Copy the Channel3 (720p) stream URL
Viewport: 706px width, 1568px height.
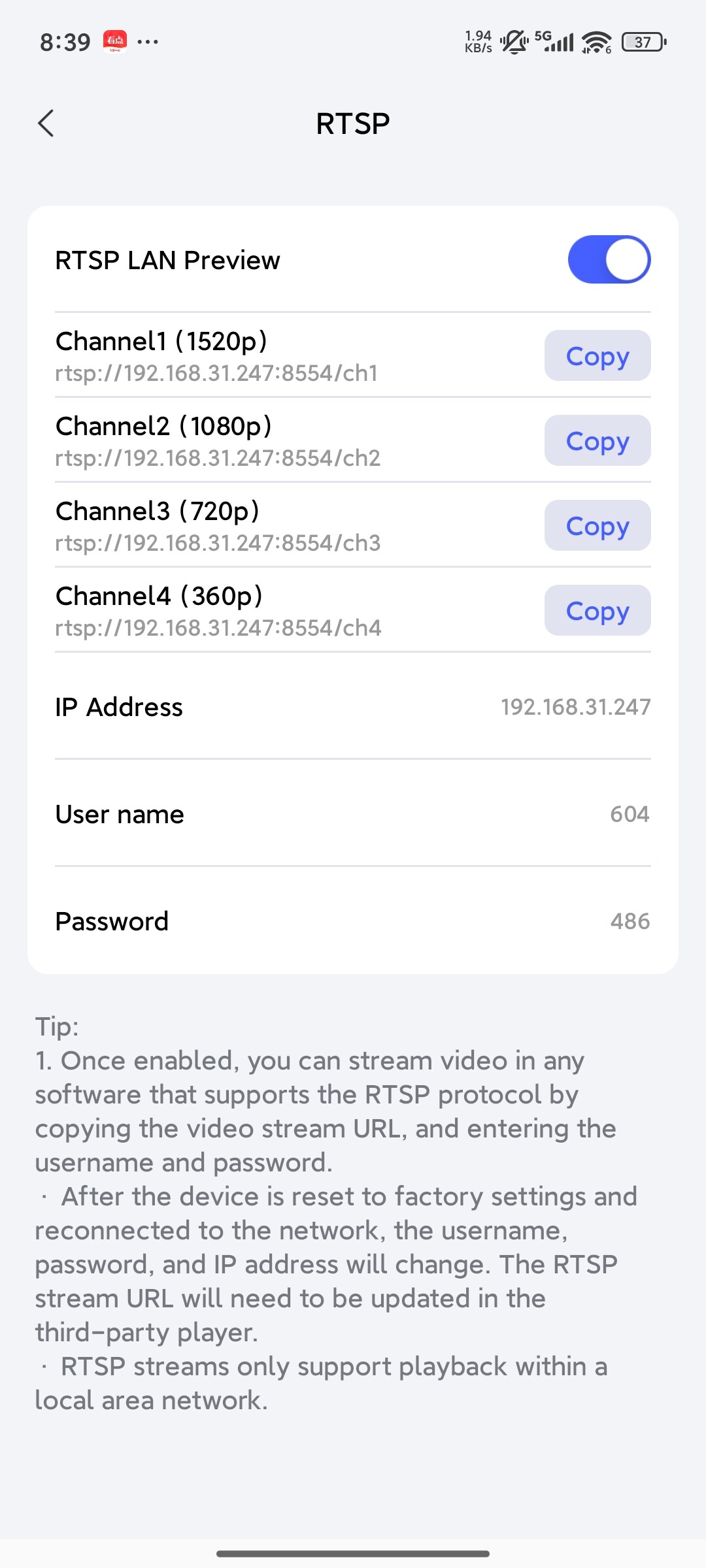click(x=597, y=525)
